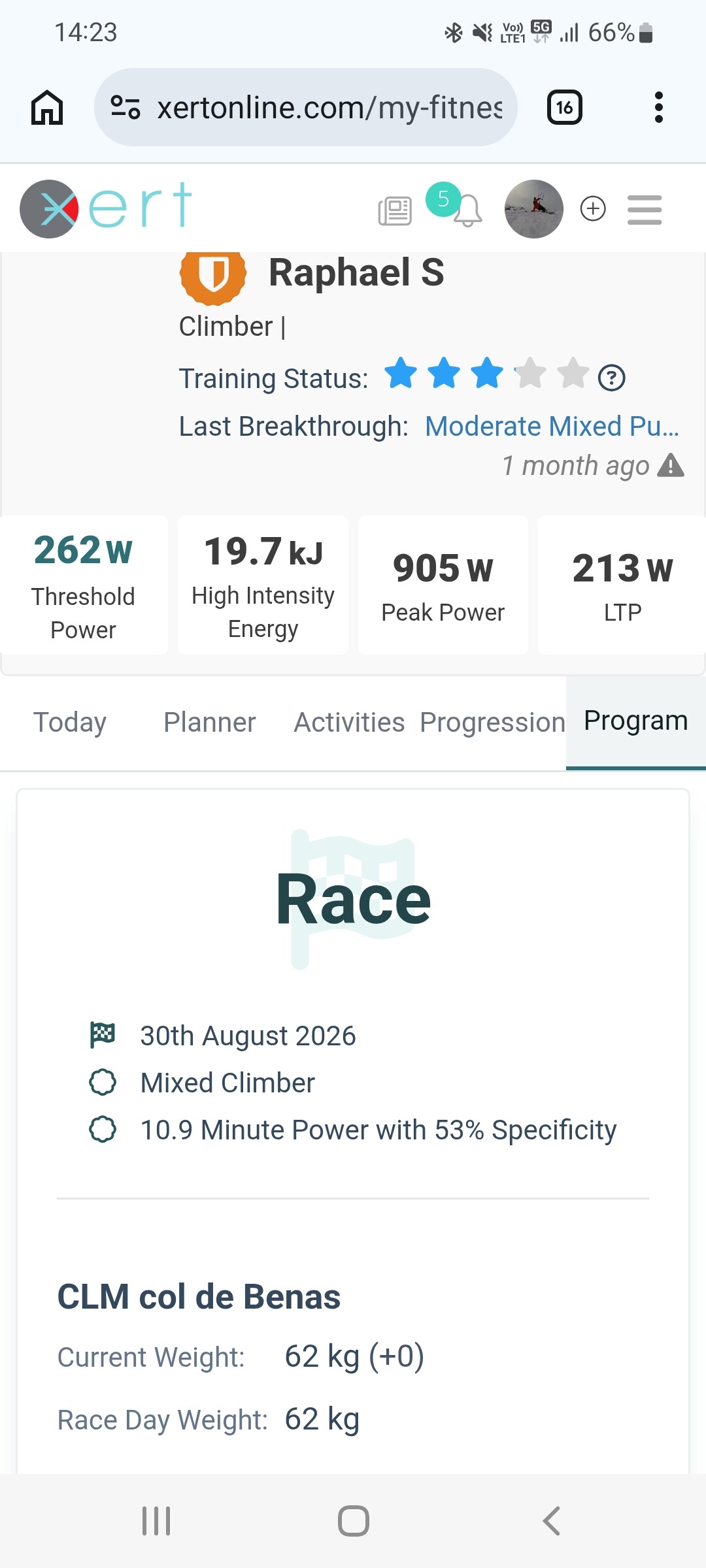Select the Program tab
This screenshot has width=706, height=1568.
coord(635,721)
